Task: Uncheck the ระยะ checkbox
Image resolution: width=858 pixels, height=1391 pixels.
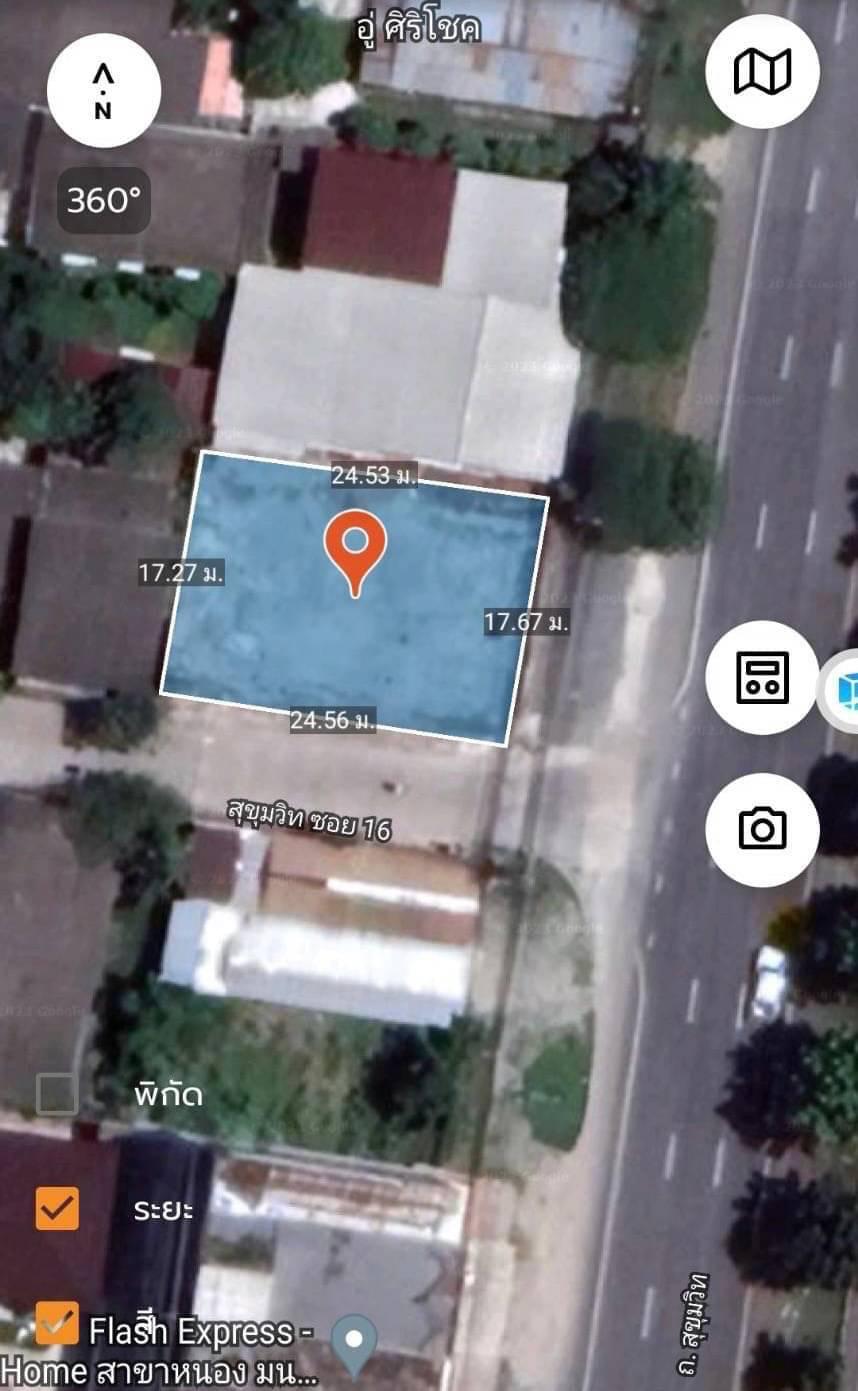Action: click(57, 1208)
